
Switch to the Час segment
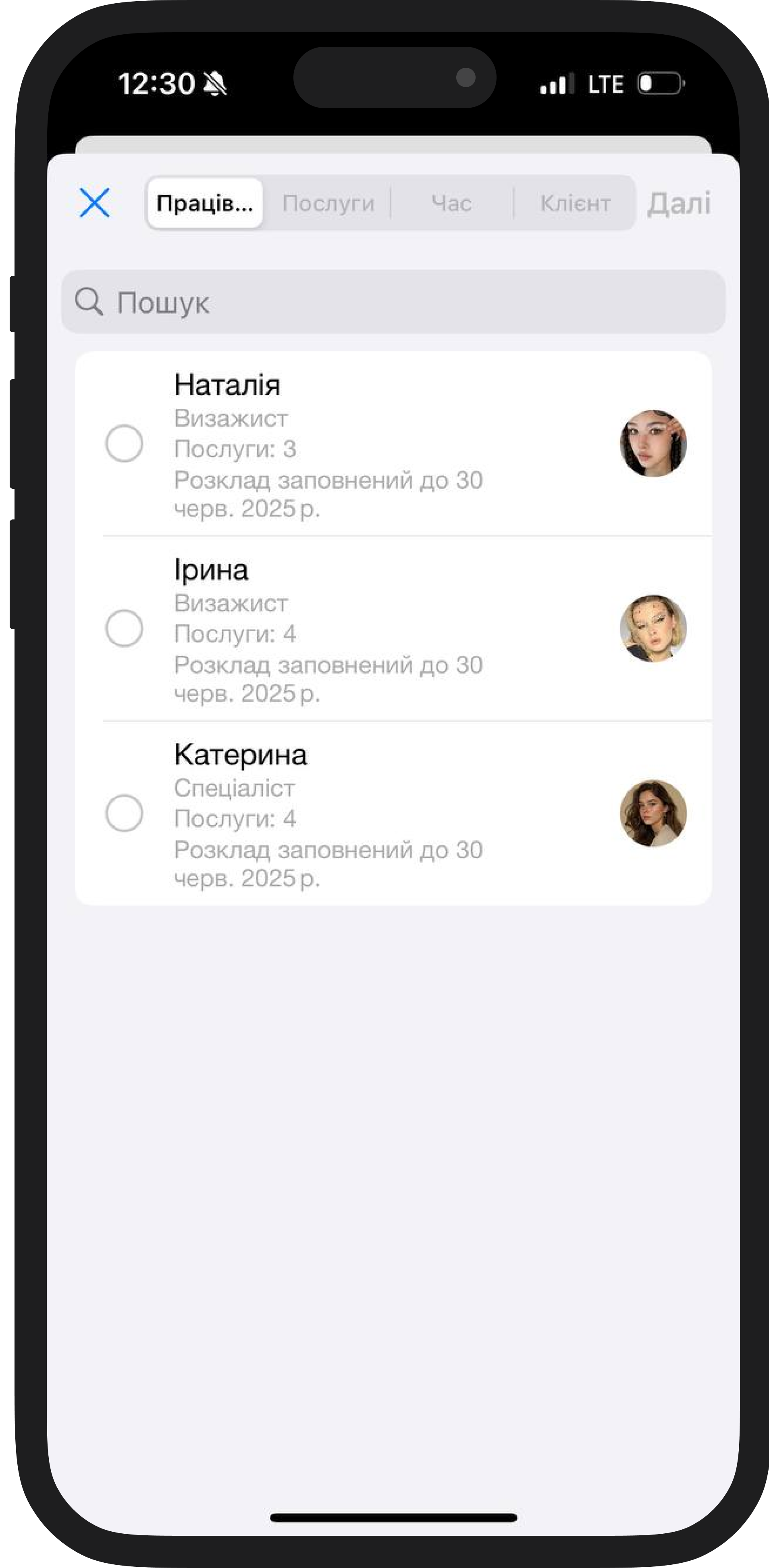(451, 203)
